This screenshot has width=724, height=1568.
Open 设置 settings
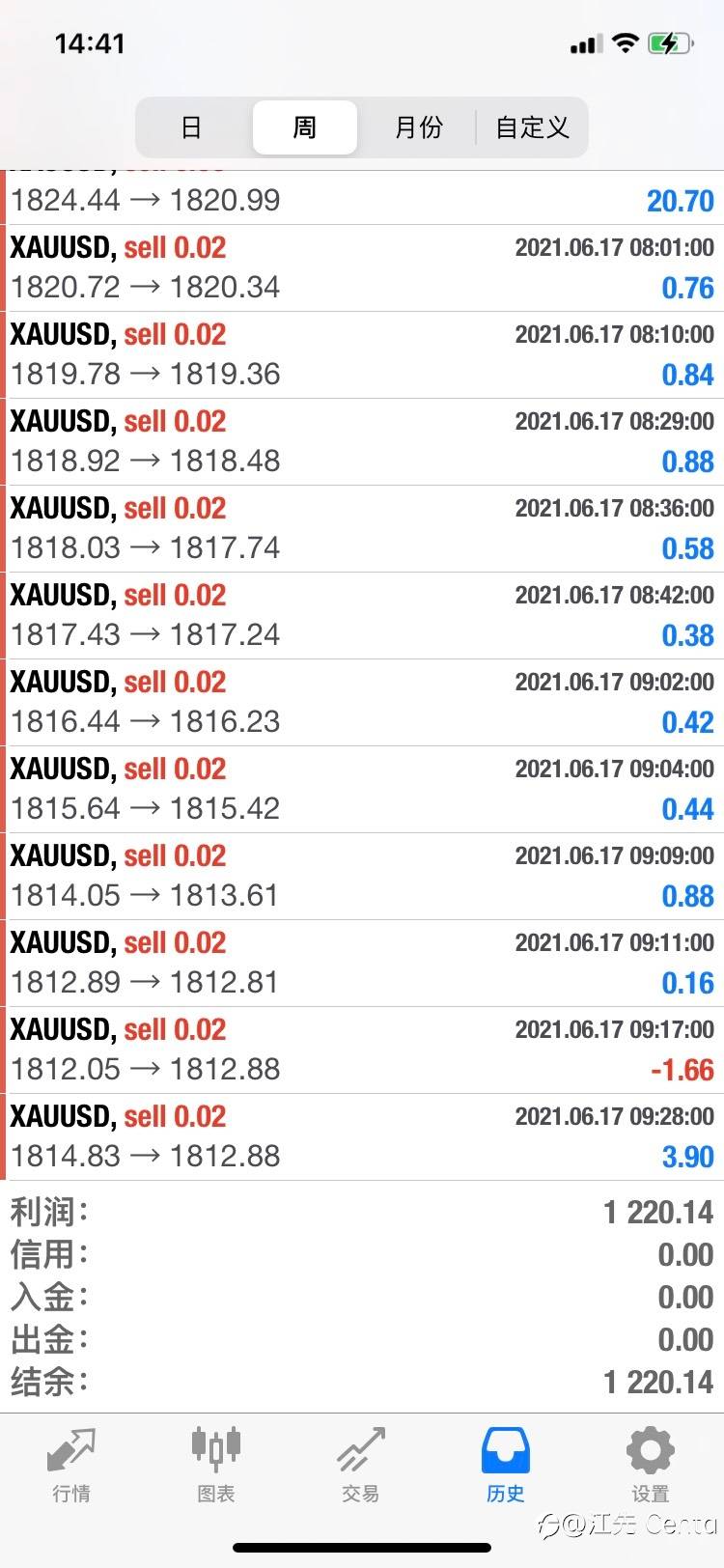click(650, 1465)
